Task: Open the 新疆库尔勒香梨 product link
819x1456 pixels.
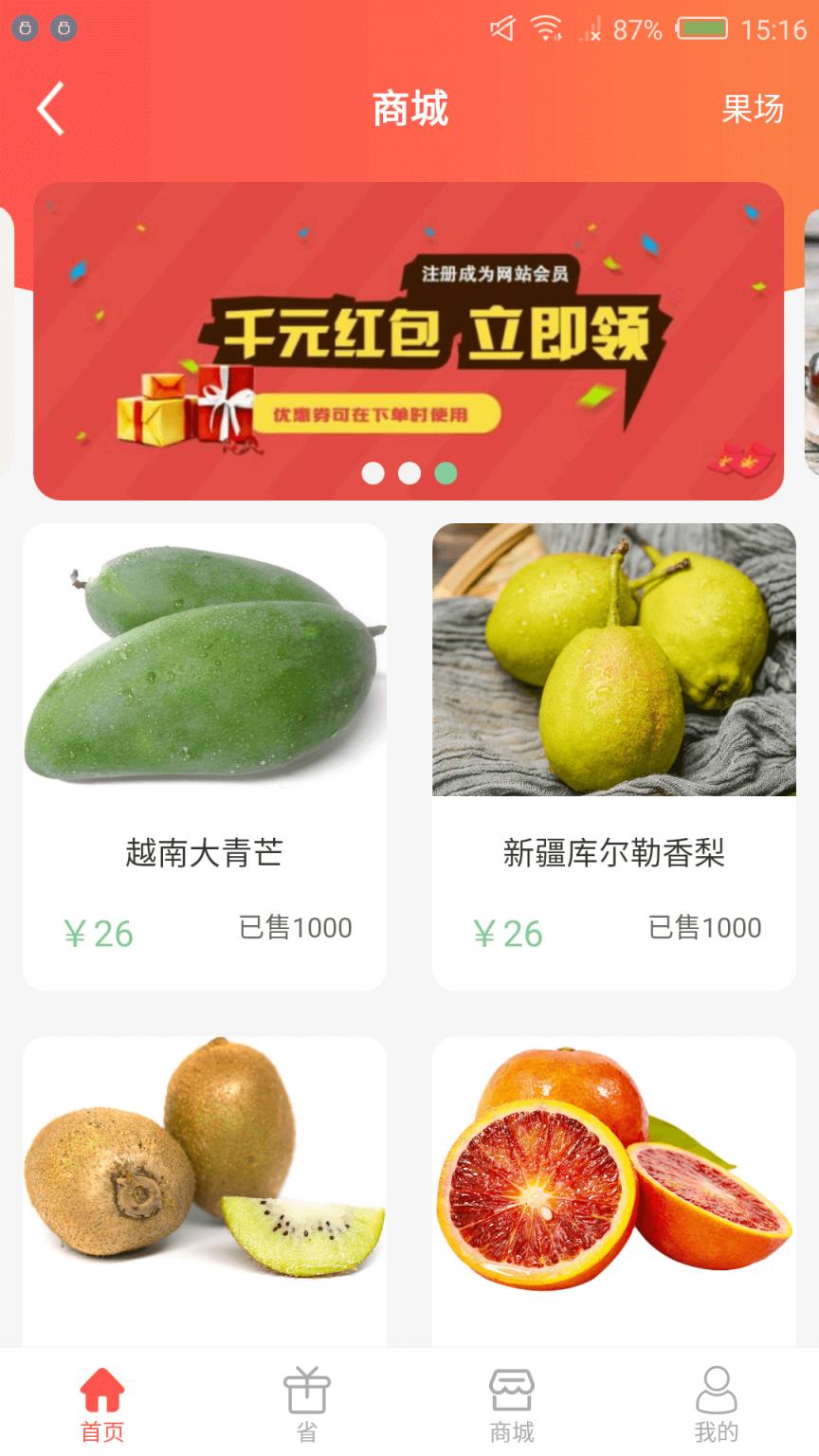Action: [614, 853]
